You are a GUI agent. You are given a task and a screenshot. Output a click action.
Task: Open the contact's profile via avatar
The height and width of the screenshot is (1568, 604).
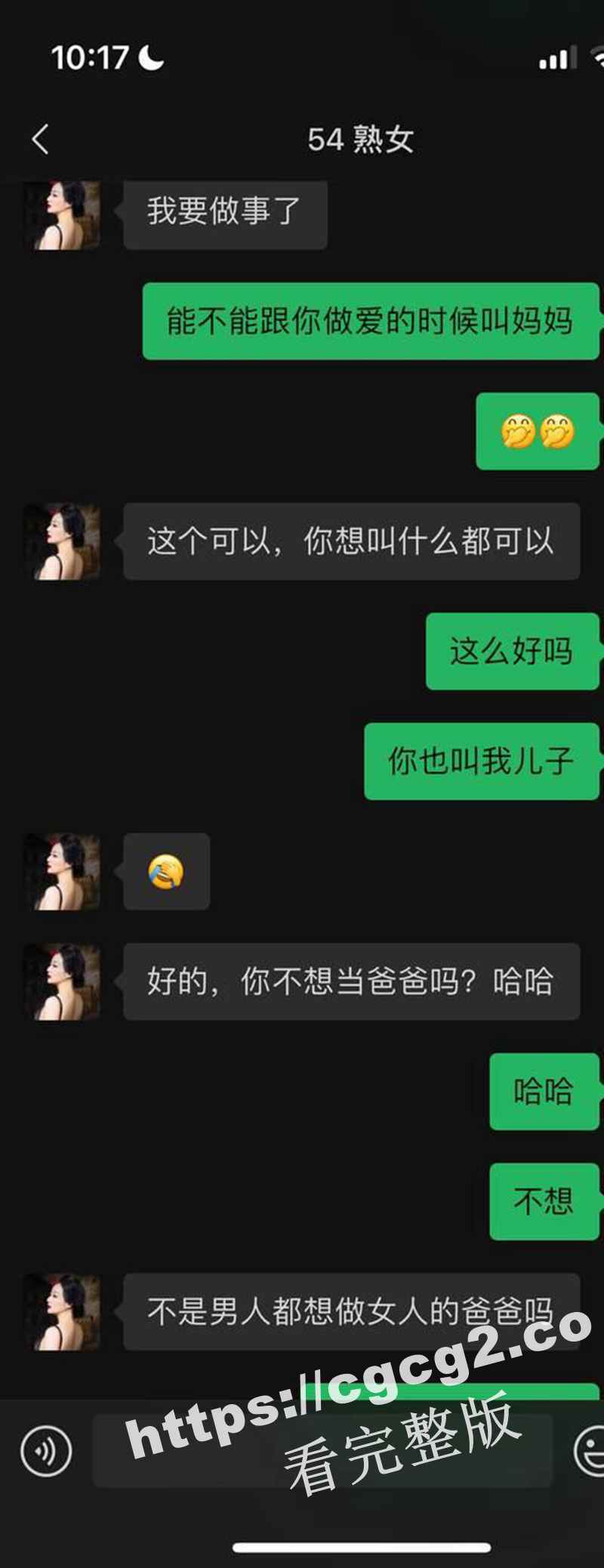click(62, 542)
